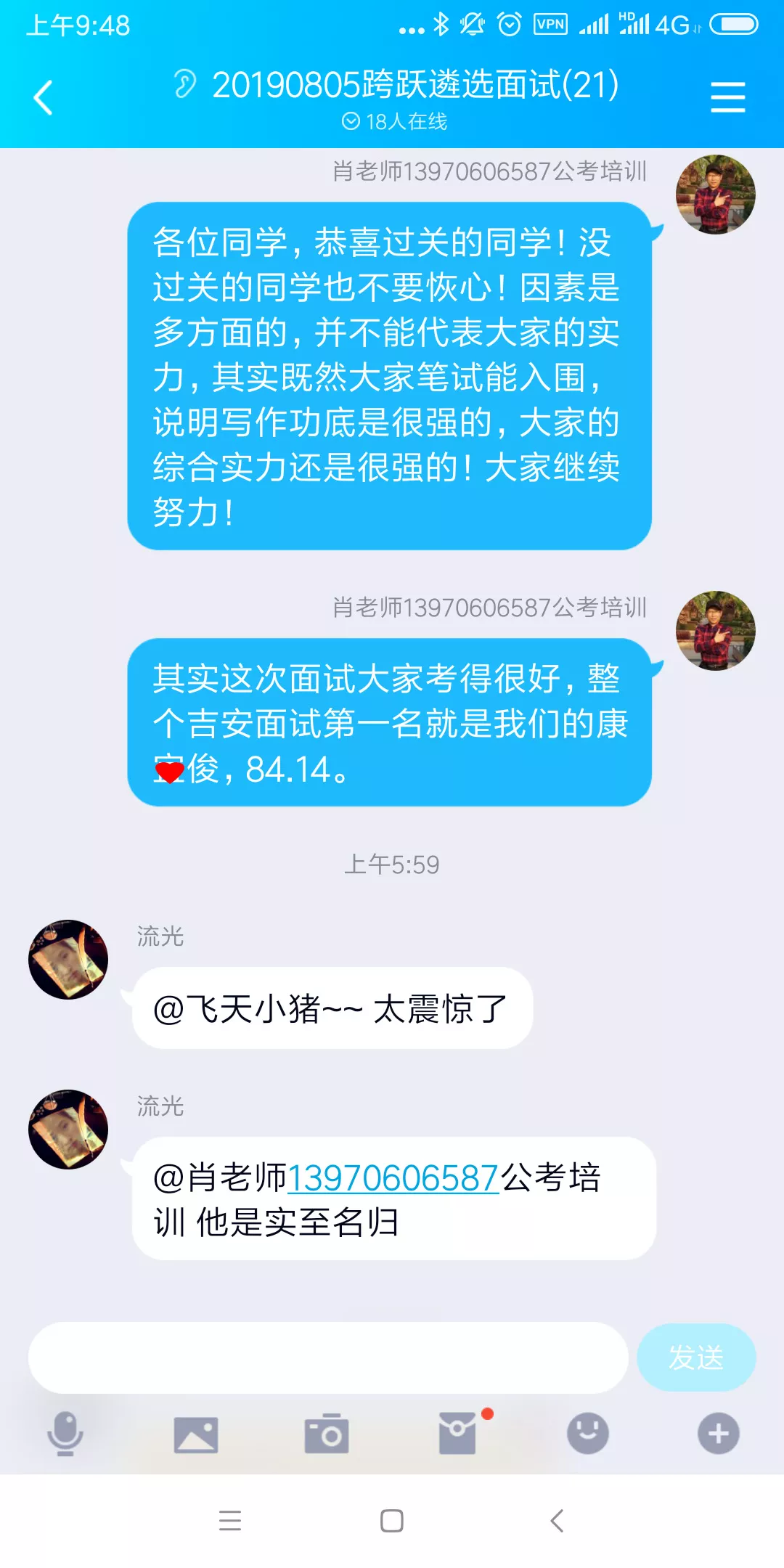The width and height of the screenshot is (784, 1568).
Task: Open the red envelope icon
Action: pos(459,1433)
